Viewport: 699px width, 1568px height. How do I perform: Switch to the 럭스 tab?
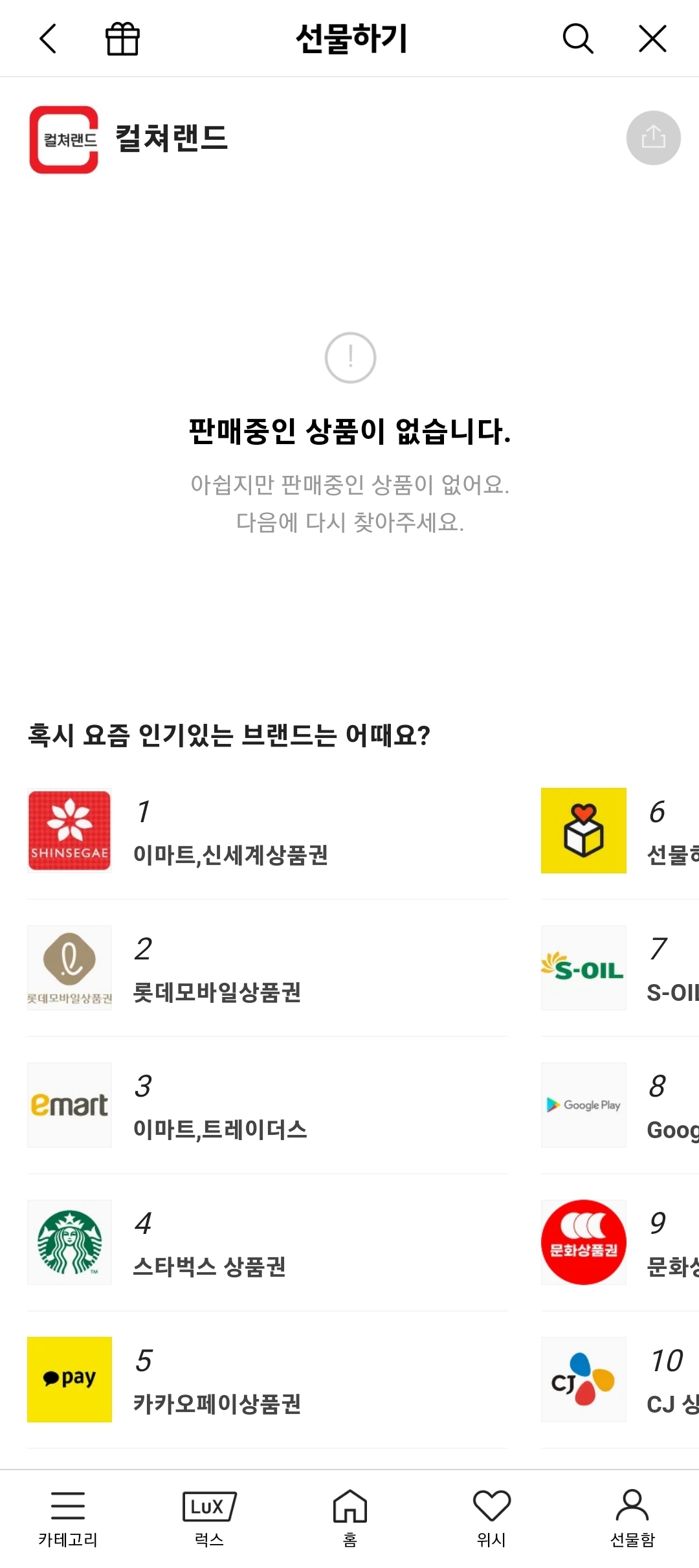coord(209,1519)
